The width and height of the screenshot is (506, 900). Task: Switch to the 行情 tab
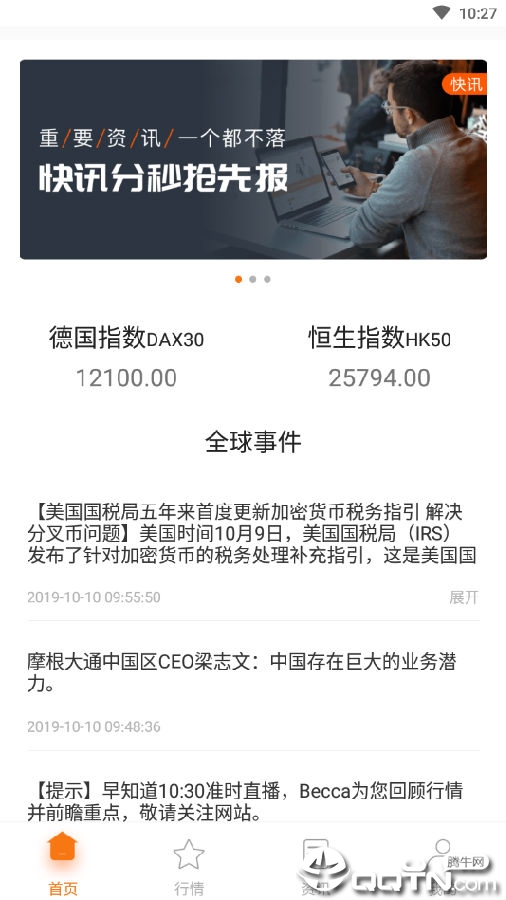coord(189,864)
